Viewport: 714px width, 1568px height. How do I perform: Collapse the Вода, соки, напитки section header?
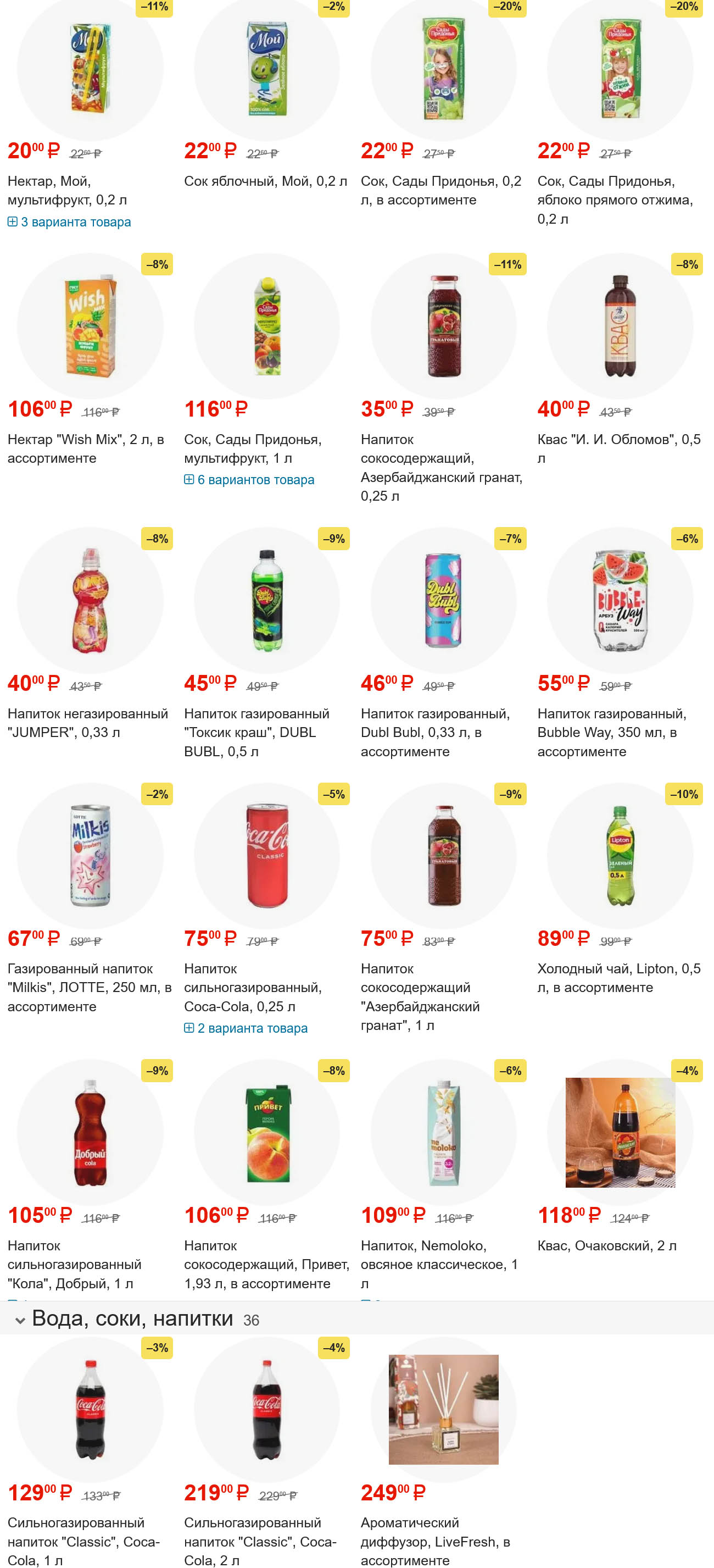[x=20, y=1320]
